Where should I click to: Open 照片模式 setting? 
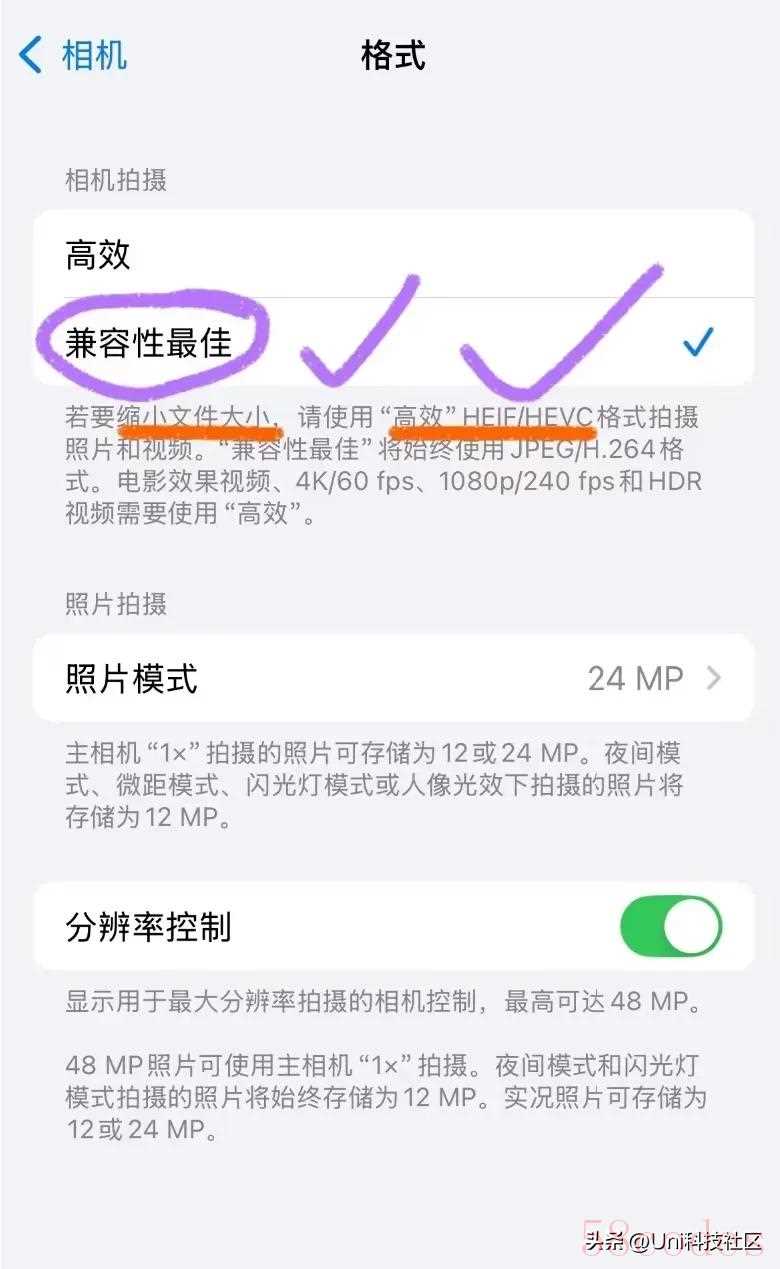click(x=390, y=678)
